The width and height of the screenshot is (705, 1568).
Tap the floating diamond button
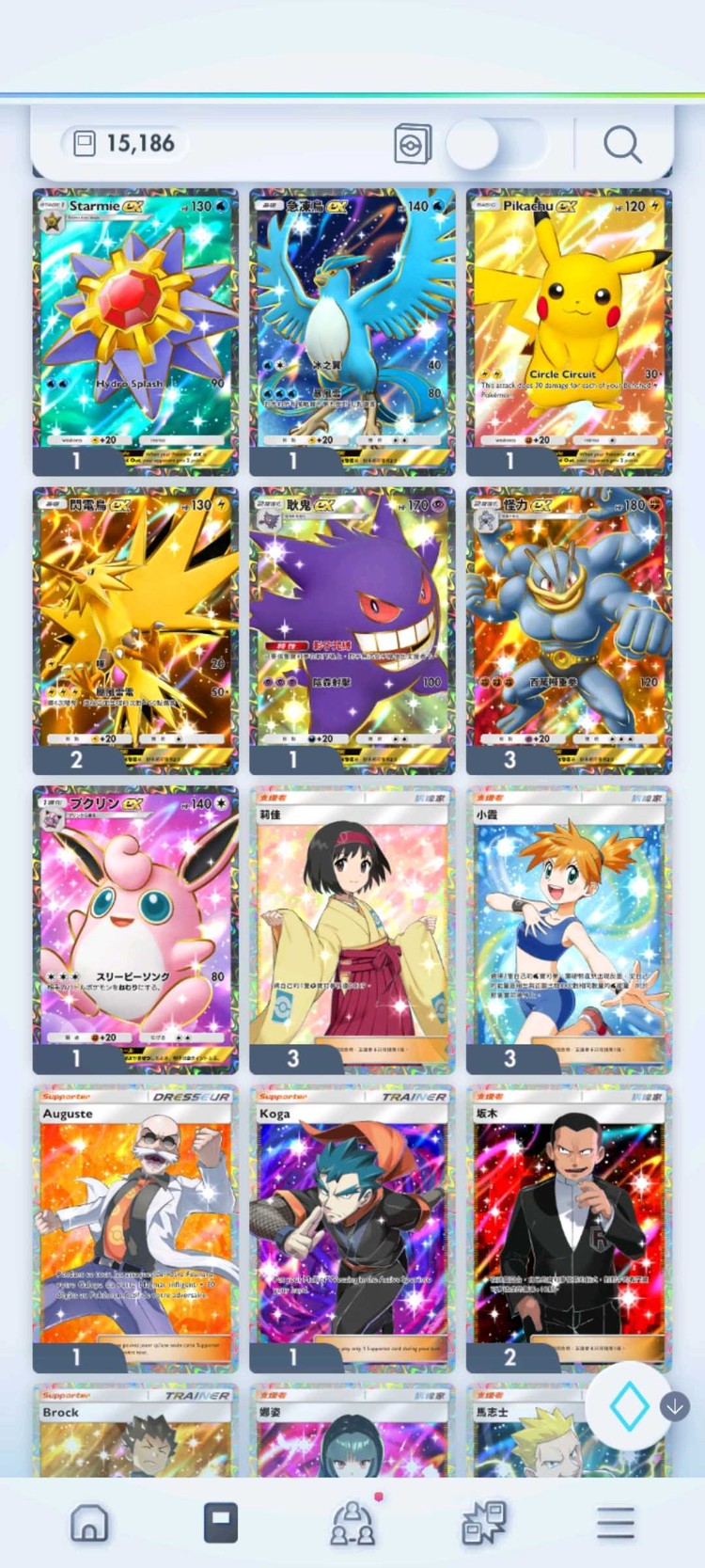point(629,1406)
